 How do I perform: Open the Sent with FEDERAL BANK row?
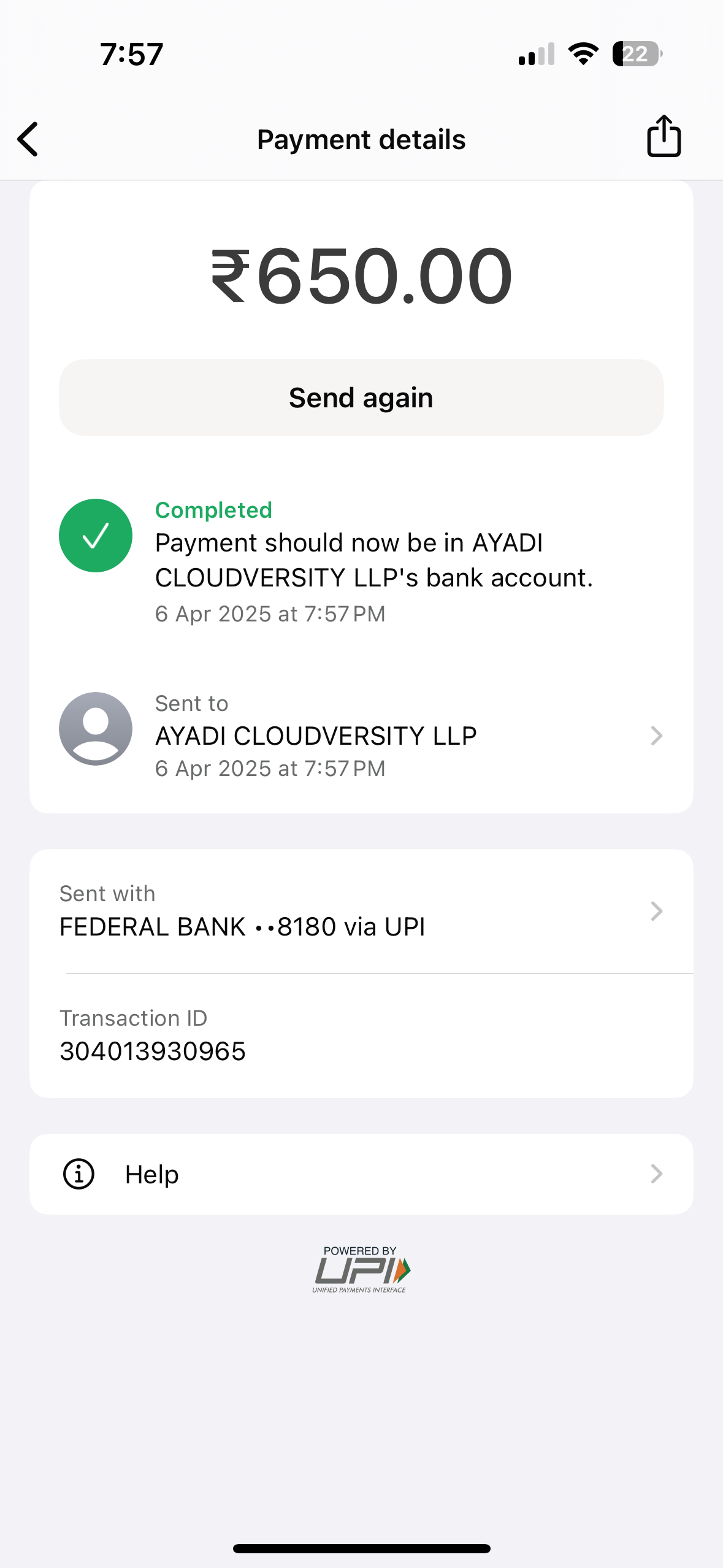(x=361, y=911)
